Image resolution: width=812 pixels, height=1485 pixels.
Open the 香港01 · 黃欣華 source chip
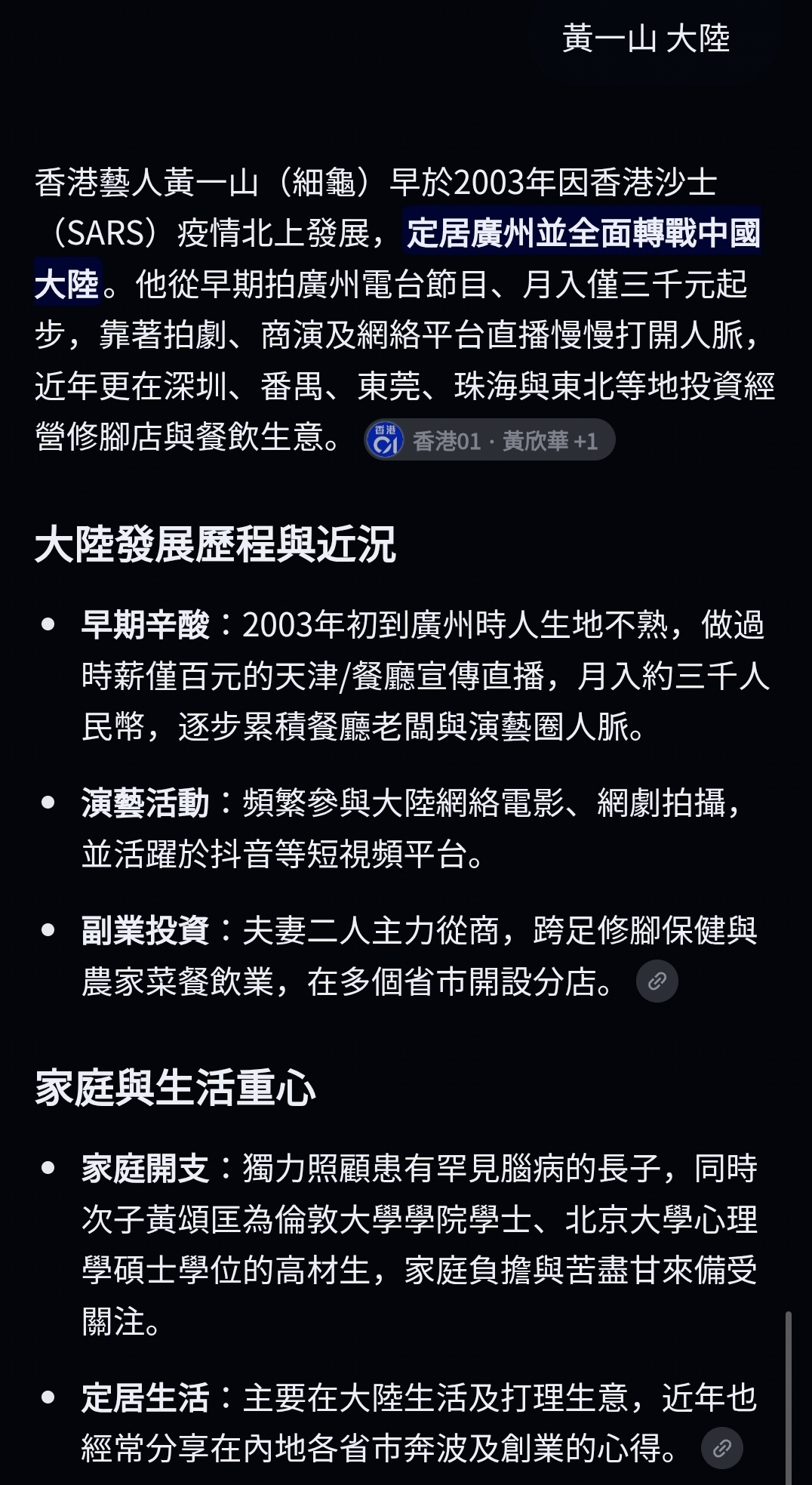[489, 440]
